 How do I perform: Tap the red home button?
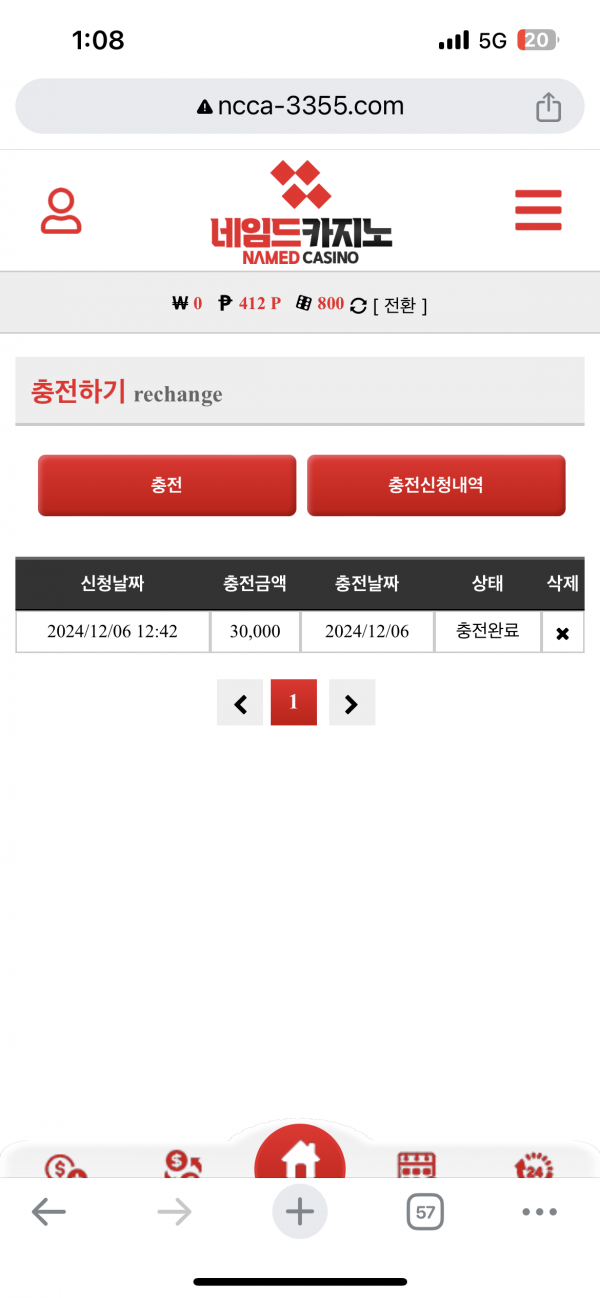(299, 1160)
